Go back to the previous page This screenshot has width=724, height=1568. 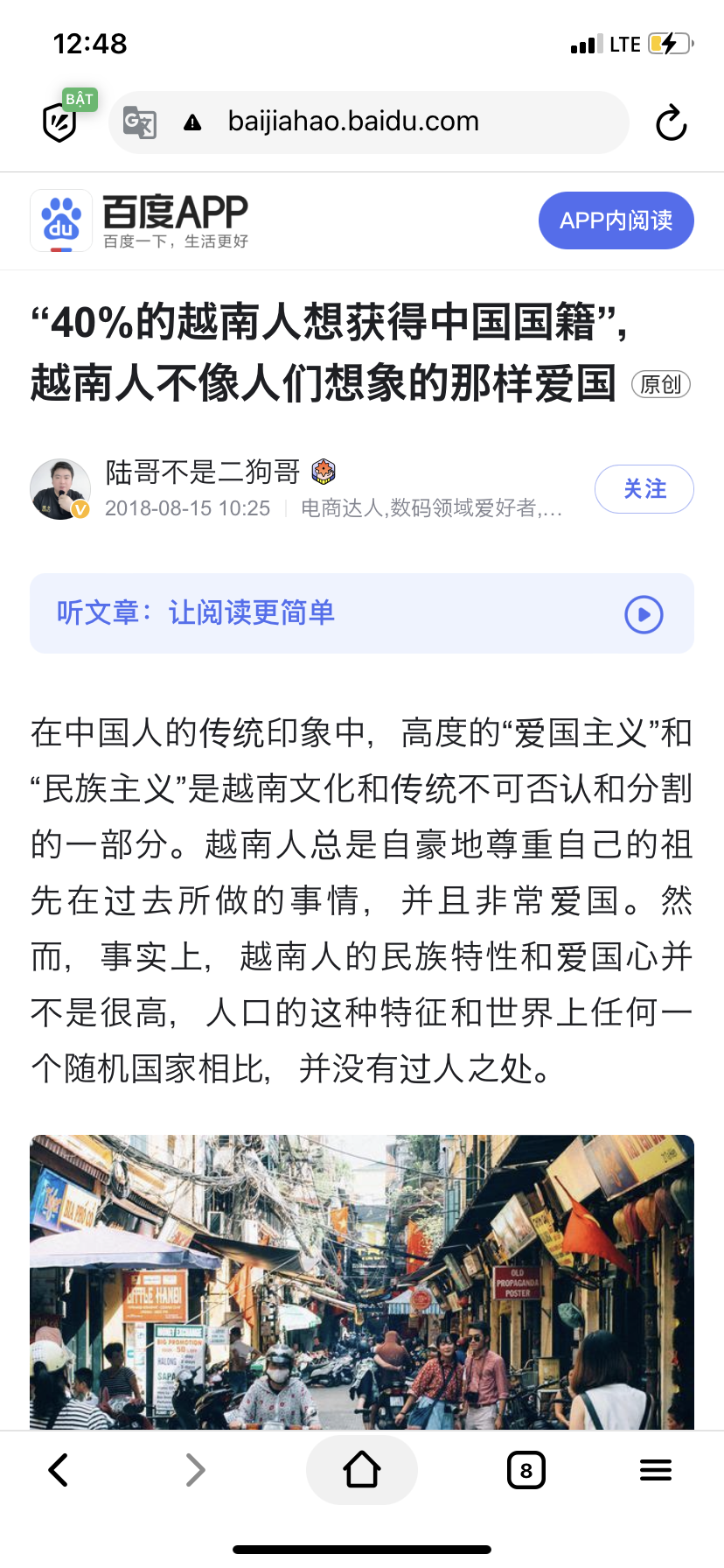coord(59,1470)
